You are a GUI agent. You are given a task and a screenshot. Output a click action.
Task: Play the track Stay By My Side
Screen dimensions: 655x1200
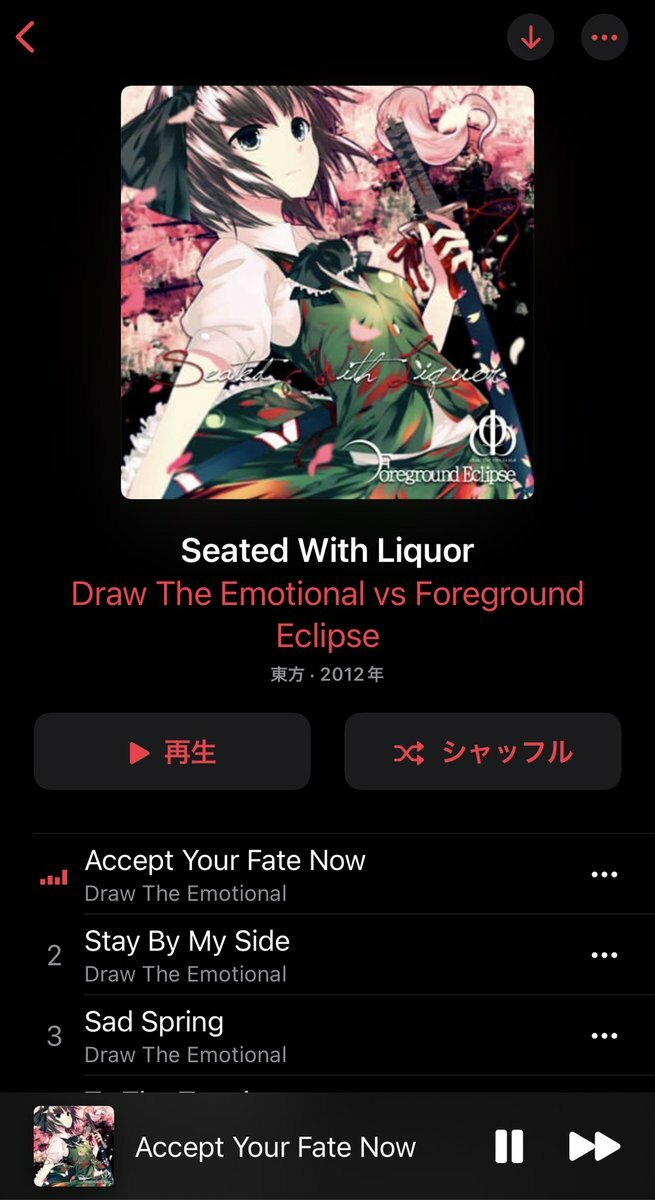[x=310, y=955]
